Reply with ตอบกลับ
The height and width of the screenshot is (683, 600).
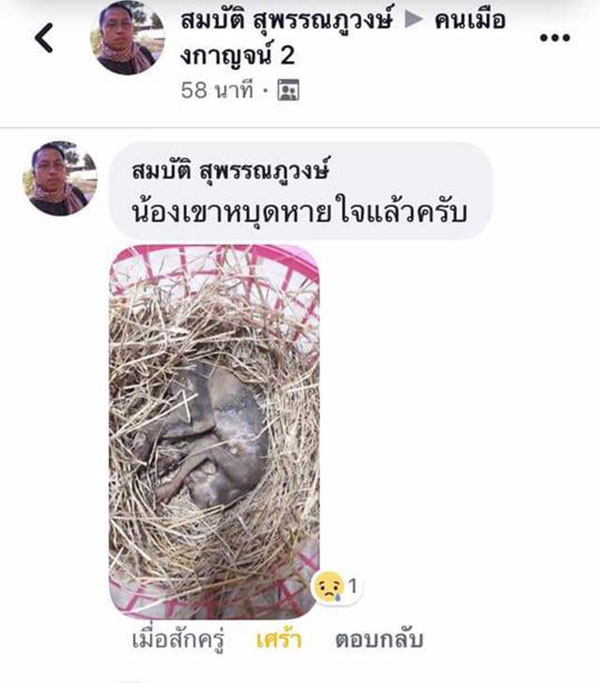pyautogui.click(x=379, y=639)
